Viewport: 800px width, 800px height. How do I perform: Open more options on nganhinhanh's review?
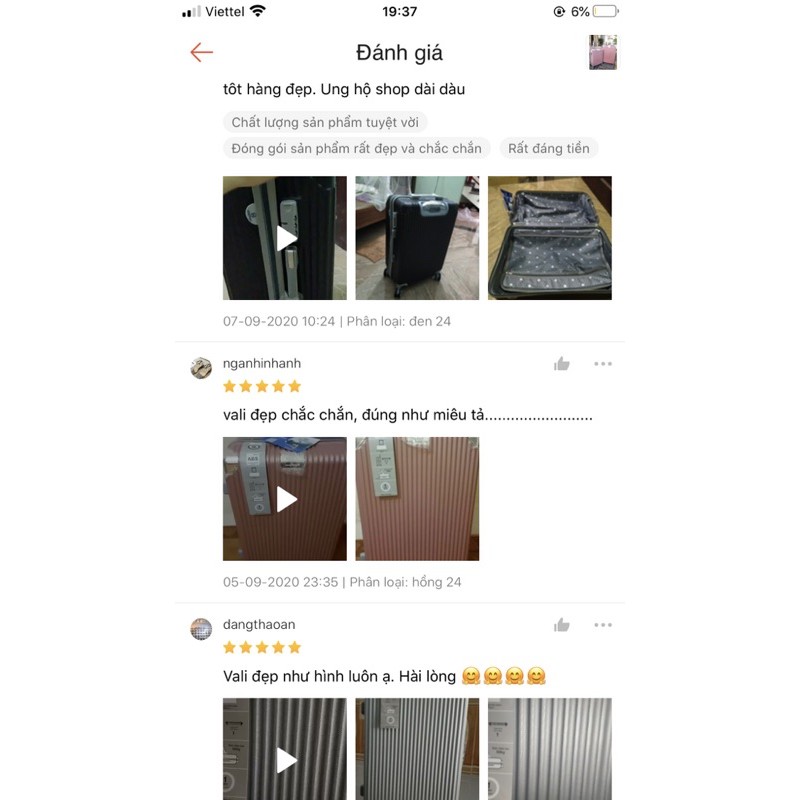[603, 364]
